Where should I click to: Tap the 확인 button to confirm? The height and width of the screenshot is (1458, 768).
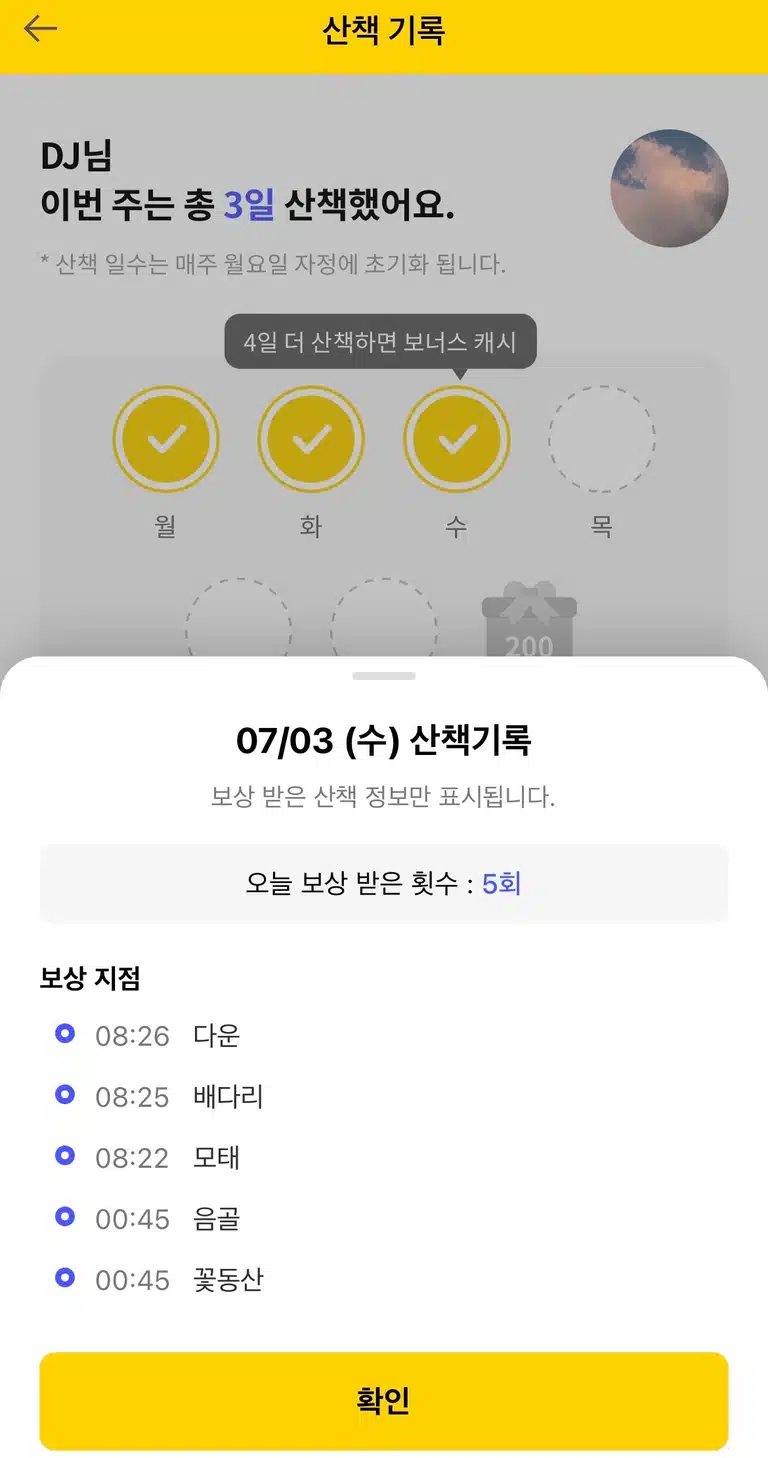[x=384, y=1401]
